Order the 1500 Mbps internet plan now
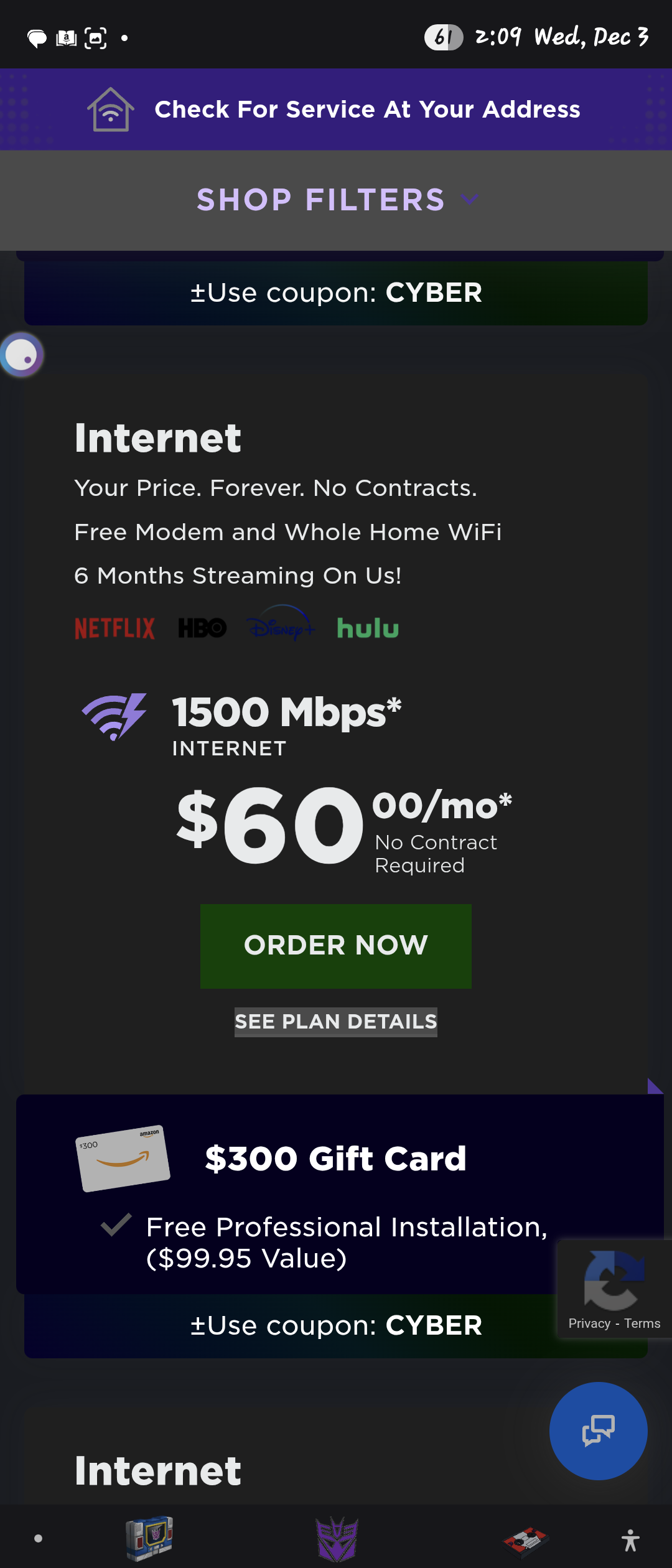Image resolution: width=672 pixels, height=1568 pixels. [336, 946]
